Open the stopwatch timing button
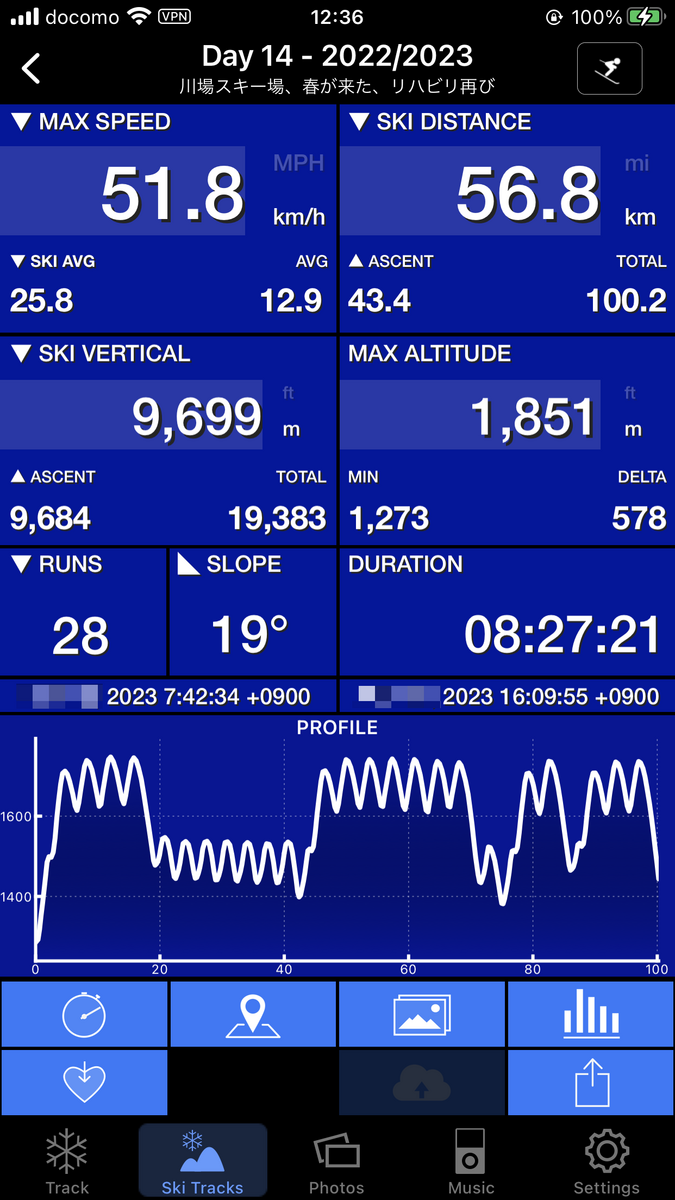 pos(84,1014)
